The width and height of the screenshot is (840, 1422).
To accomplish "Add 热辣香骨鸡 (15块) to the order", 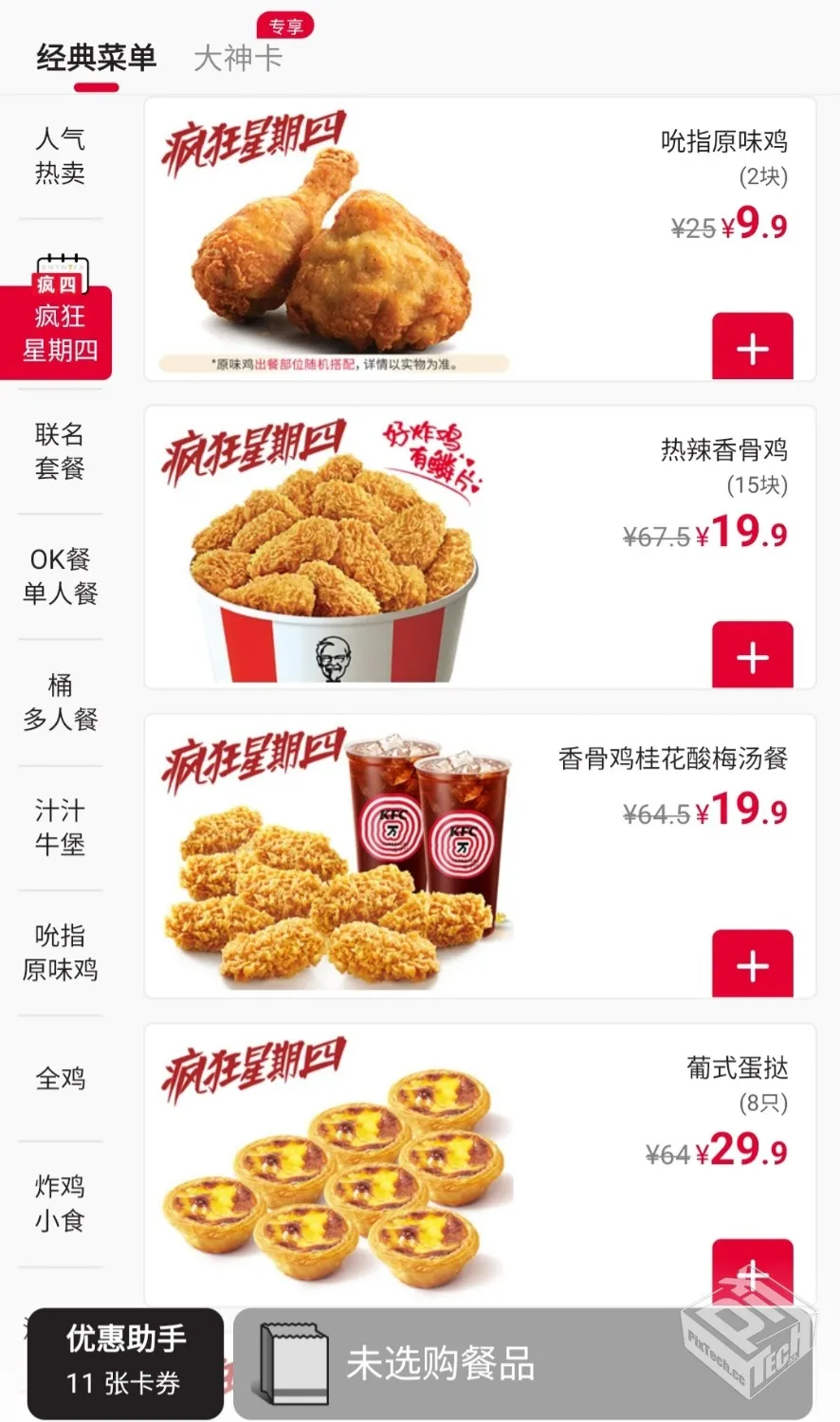I will [752, 656].
